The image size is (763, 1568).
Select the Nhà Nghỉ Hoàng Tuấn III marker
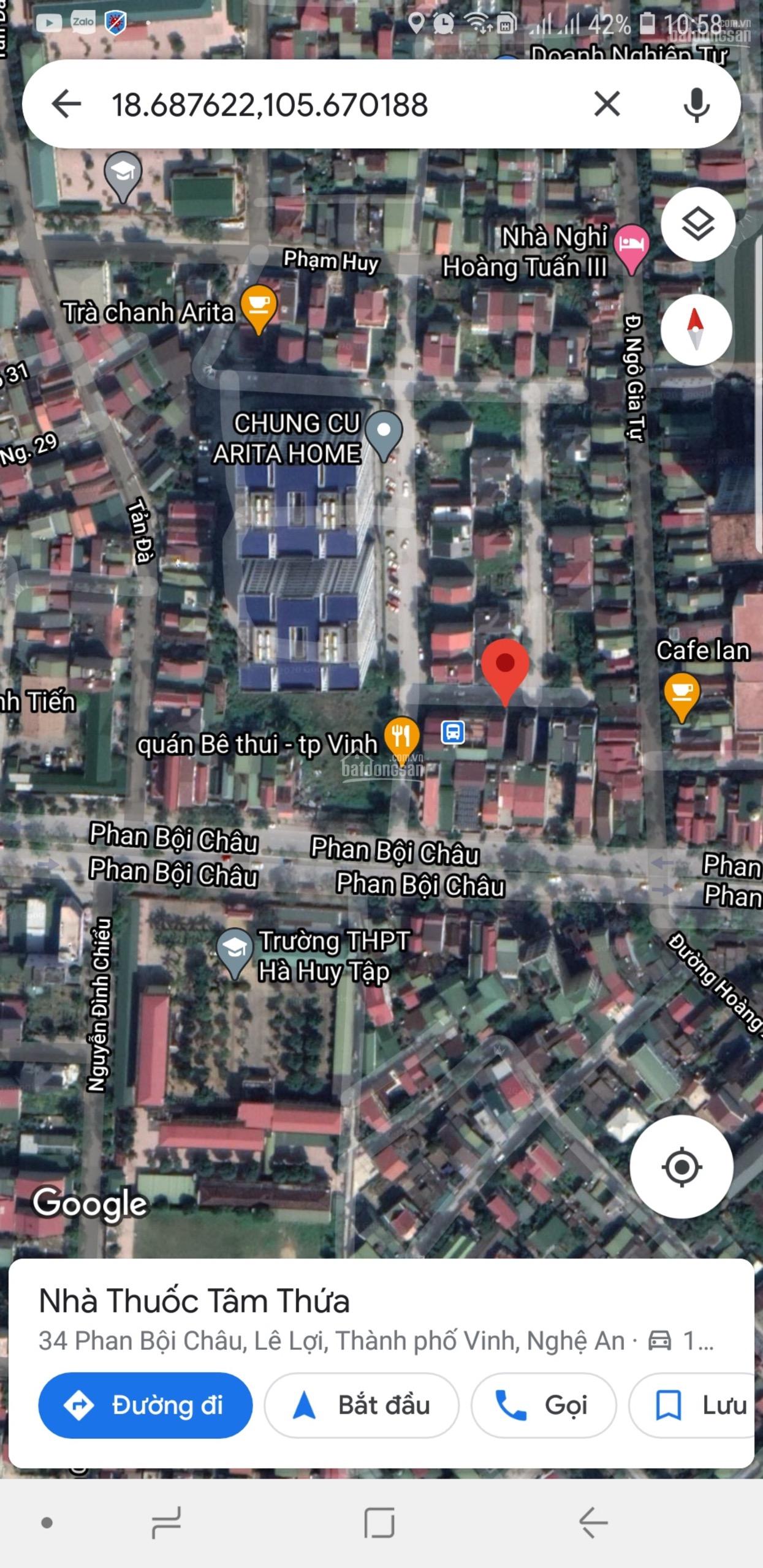point(631,247)
